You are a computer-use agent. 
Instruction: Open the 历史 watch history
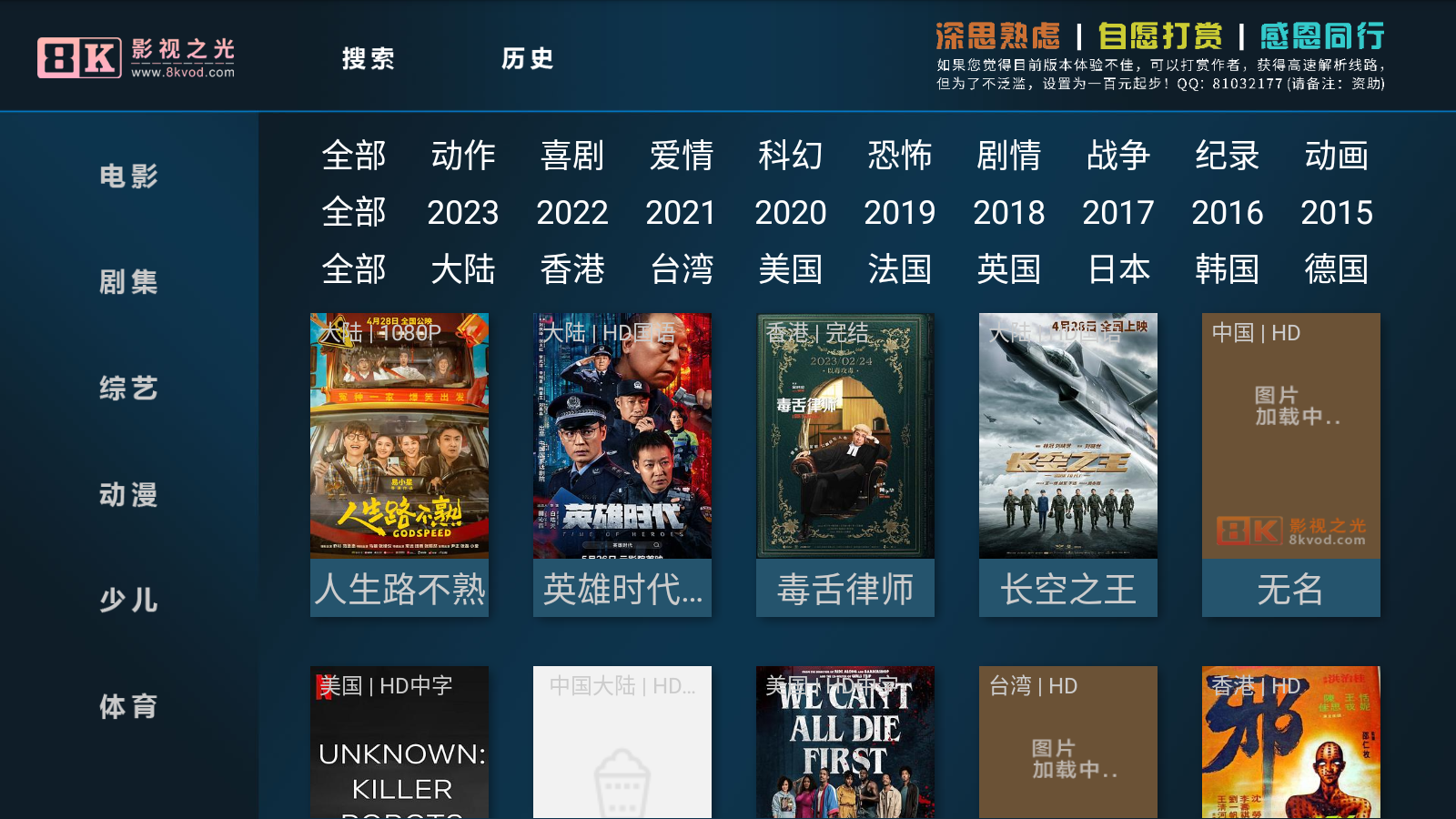click(x=528, y=59)
